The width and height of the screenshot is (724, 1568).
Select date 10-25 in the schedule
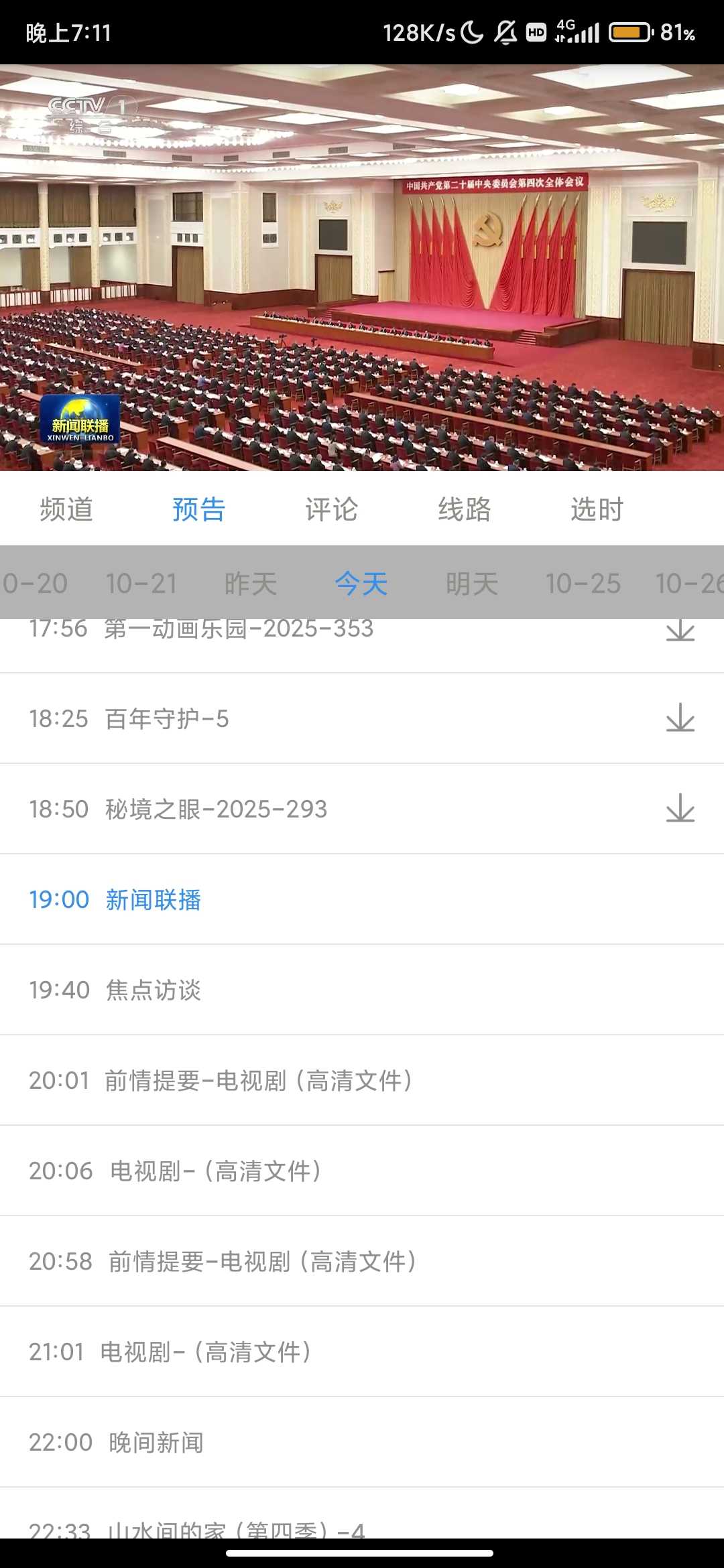click(x=583, y=583)
